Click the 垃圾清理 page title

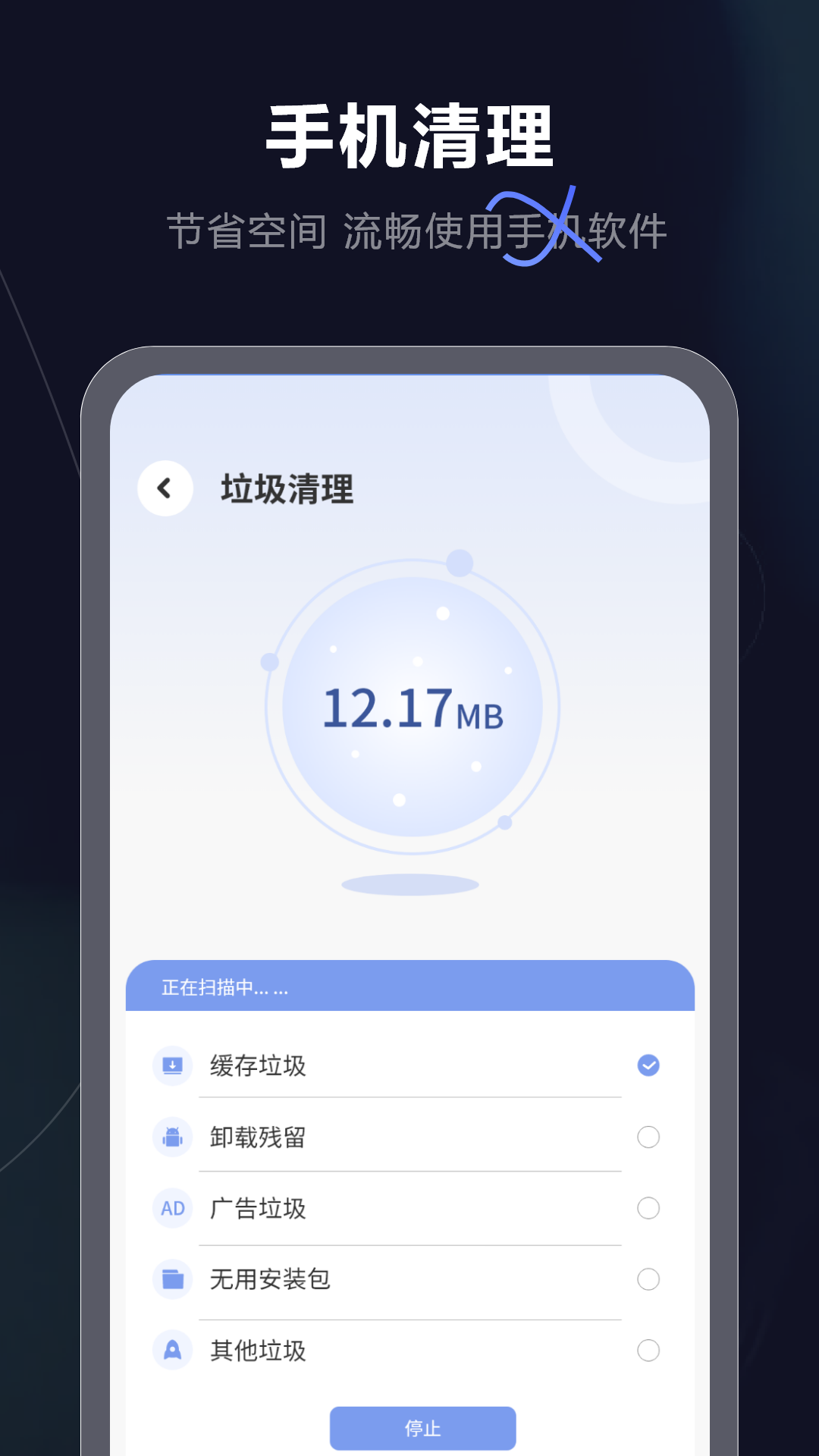click(x=288, y=488)
